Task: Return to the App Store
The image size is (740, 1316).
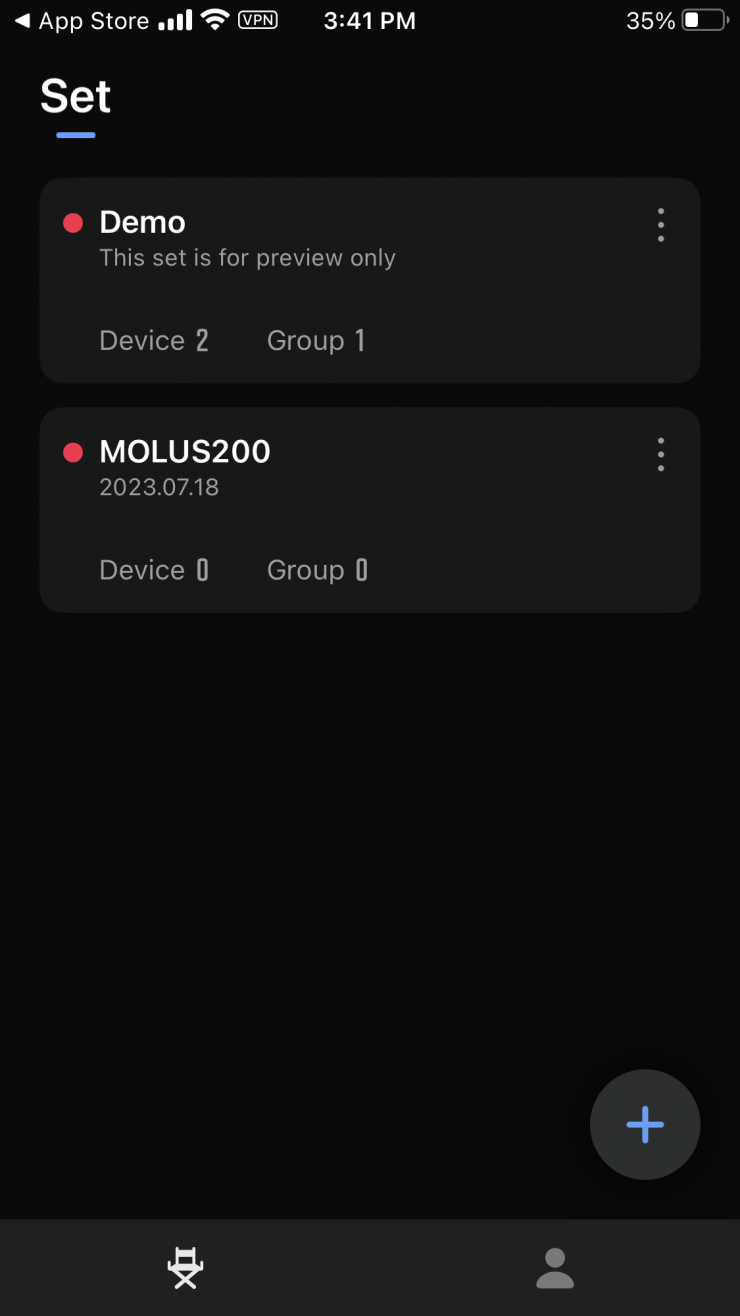Action: click(82, 21)
